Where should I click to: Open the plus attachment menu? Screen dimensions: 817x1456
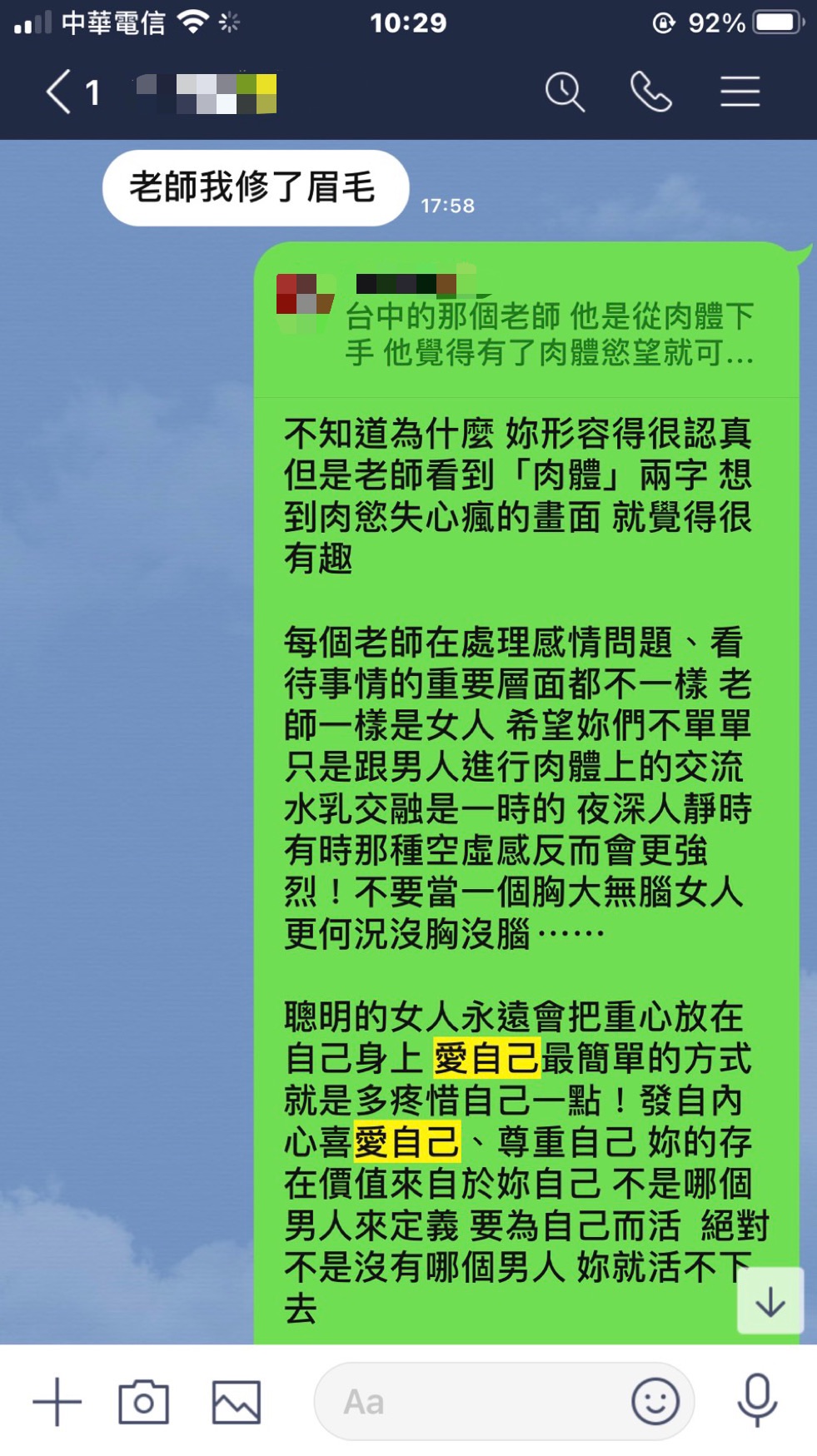pyautogui.click(x=57, y=1402)
